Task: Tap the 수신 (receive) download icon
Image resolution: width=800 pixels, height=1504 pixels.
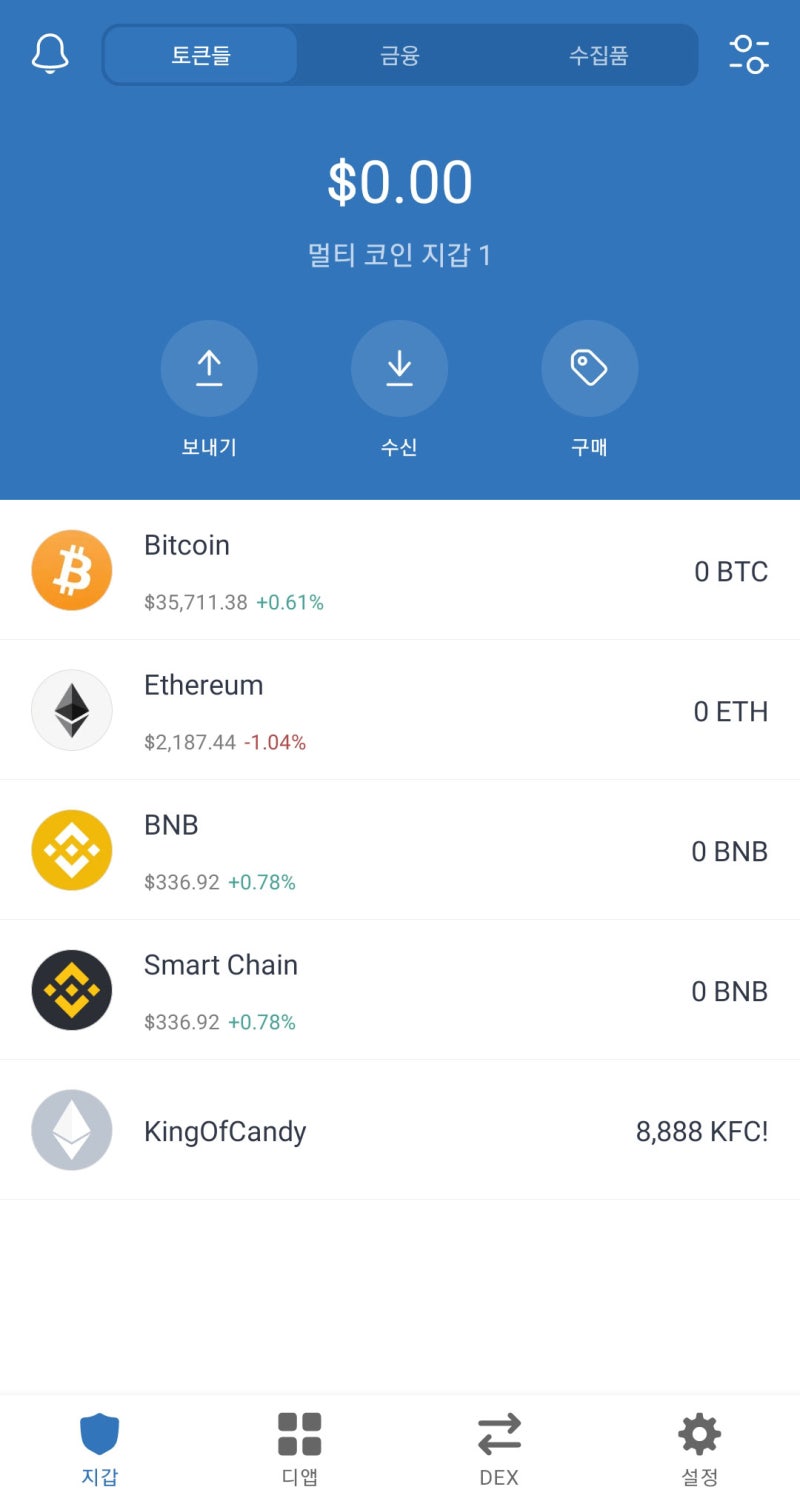Action: coord(399,368)
